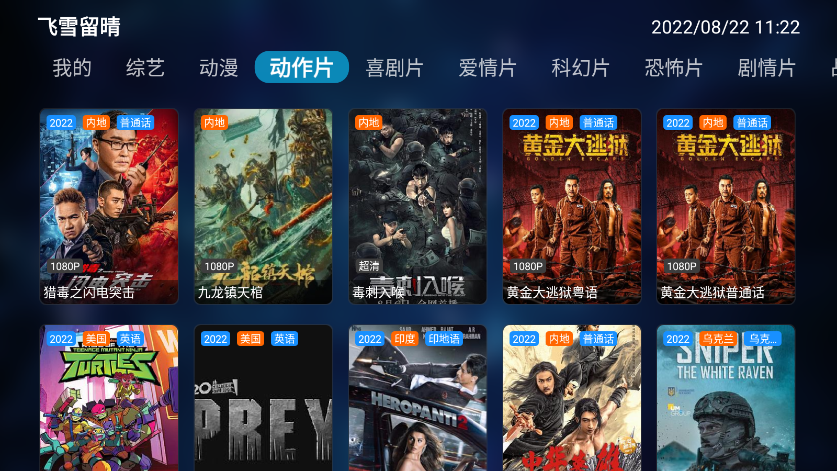The width and height of the screenshot is (837, 471).
Task: Open the 动漫 tab
Action: 219,68
